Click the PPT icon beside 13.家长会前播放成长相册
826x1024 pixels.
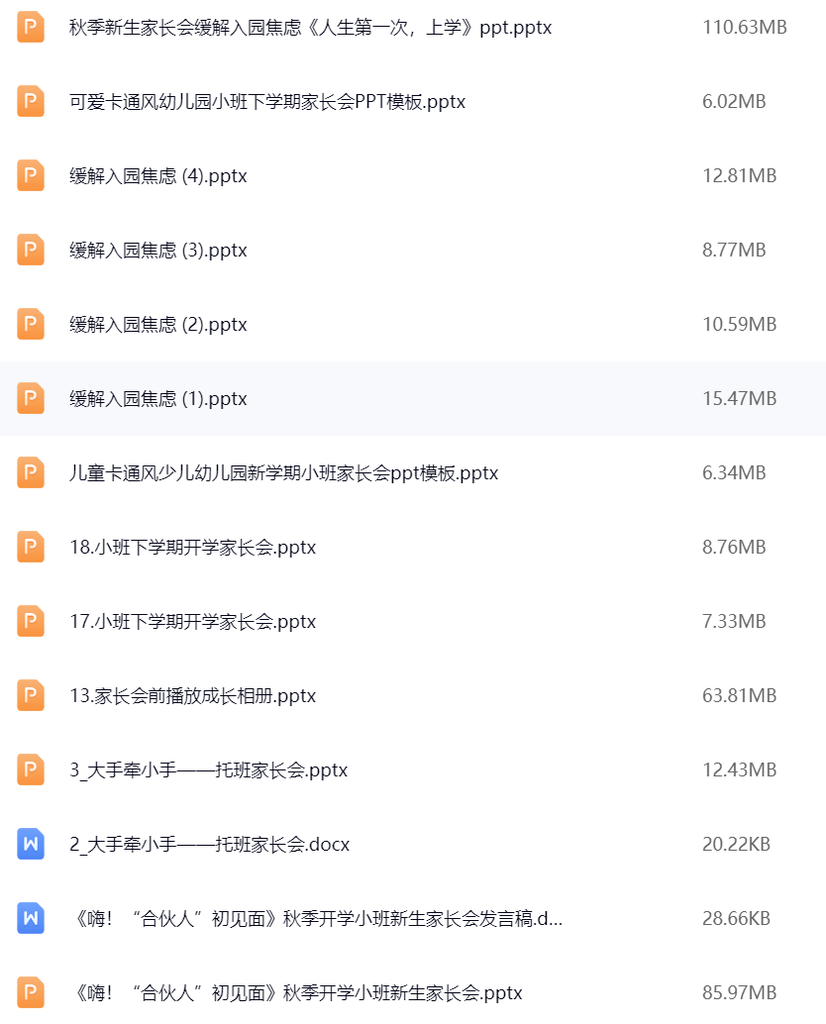coord(30,695)
